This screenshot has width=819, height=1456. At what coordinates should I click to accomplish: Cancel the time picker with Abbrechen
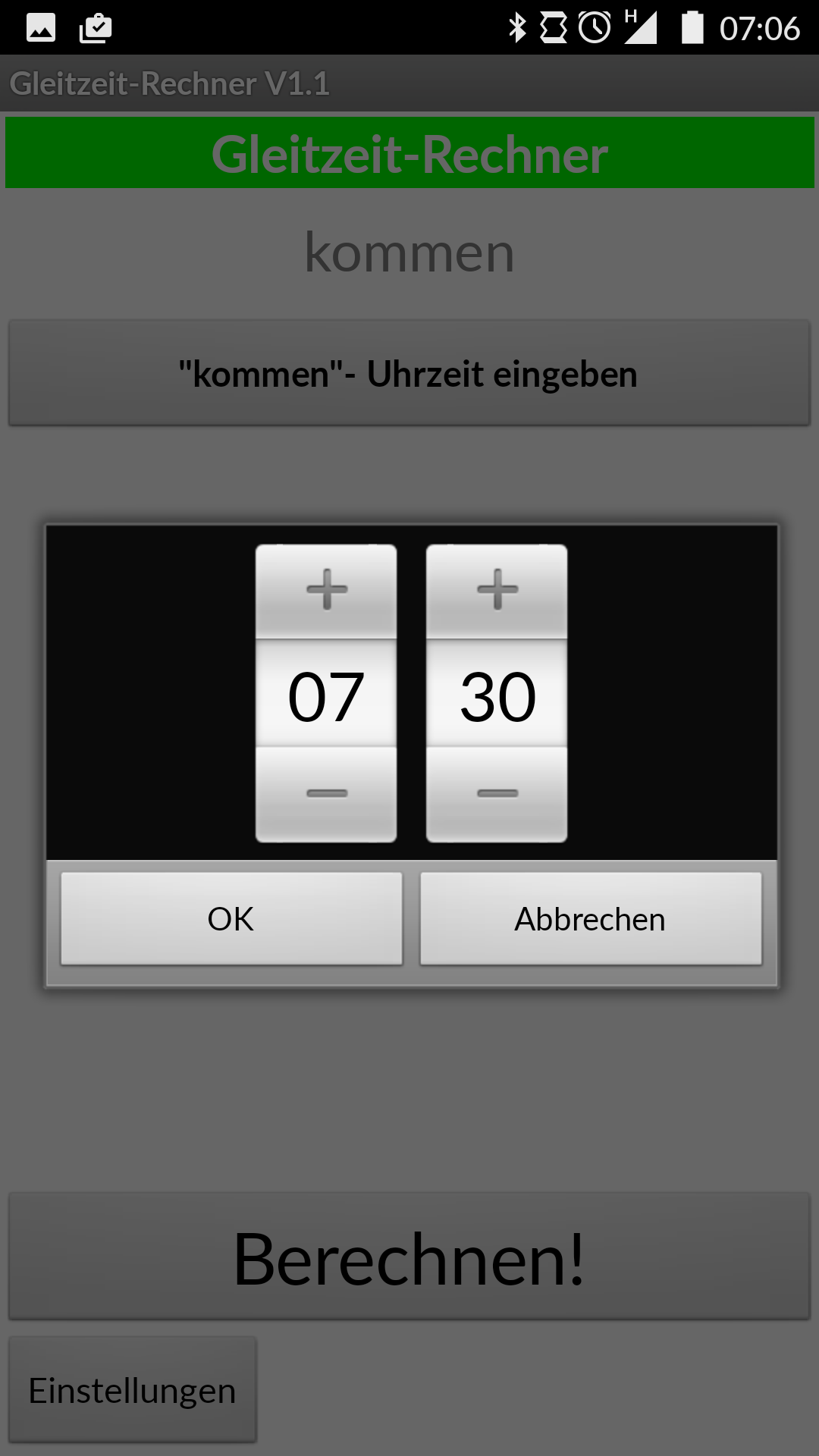point(591,918)
